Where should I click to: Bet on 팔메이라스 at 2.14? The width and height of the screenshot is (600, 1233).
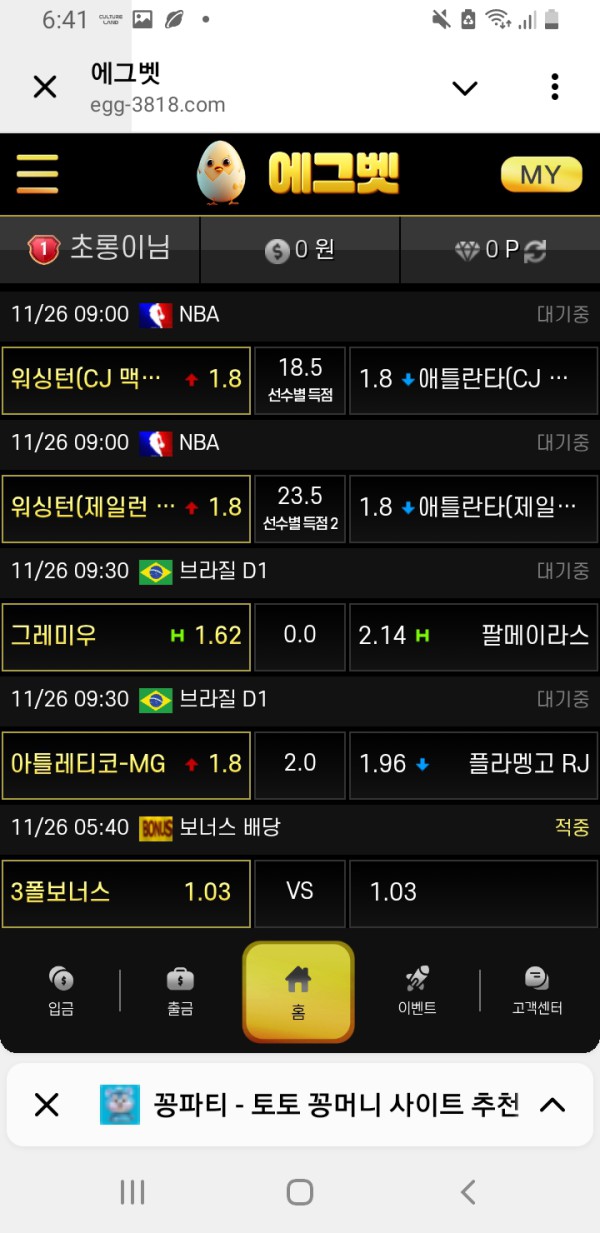click(x=474, y=636)
